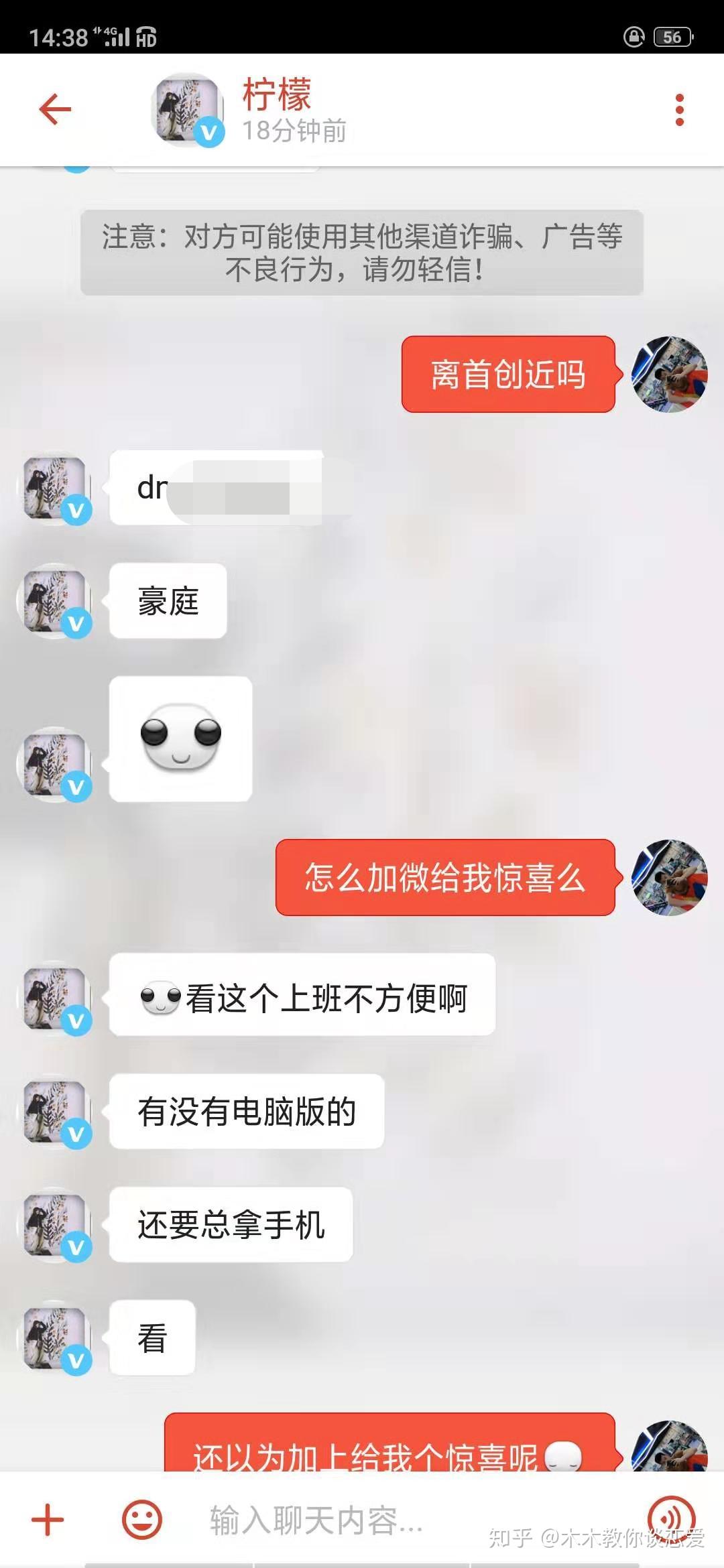Open 柠檬's profile picture in the header
The height and width of the screenshot is (1568, 724).
tap(188, 110)
